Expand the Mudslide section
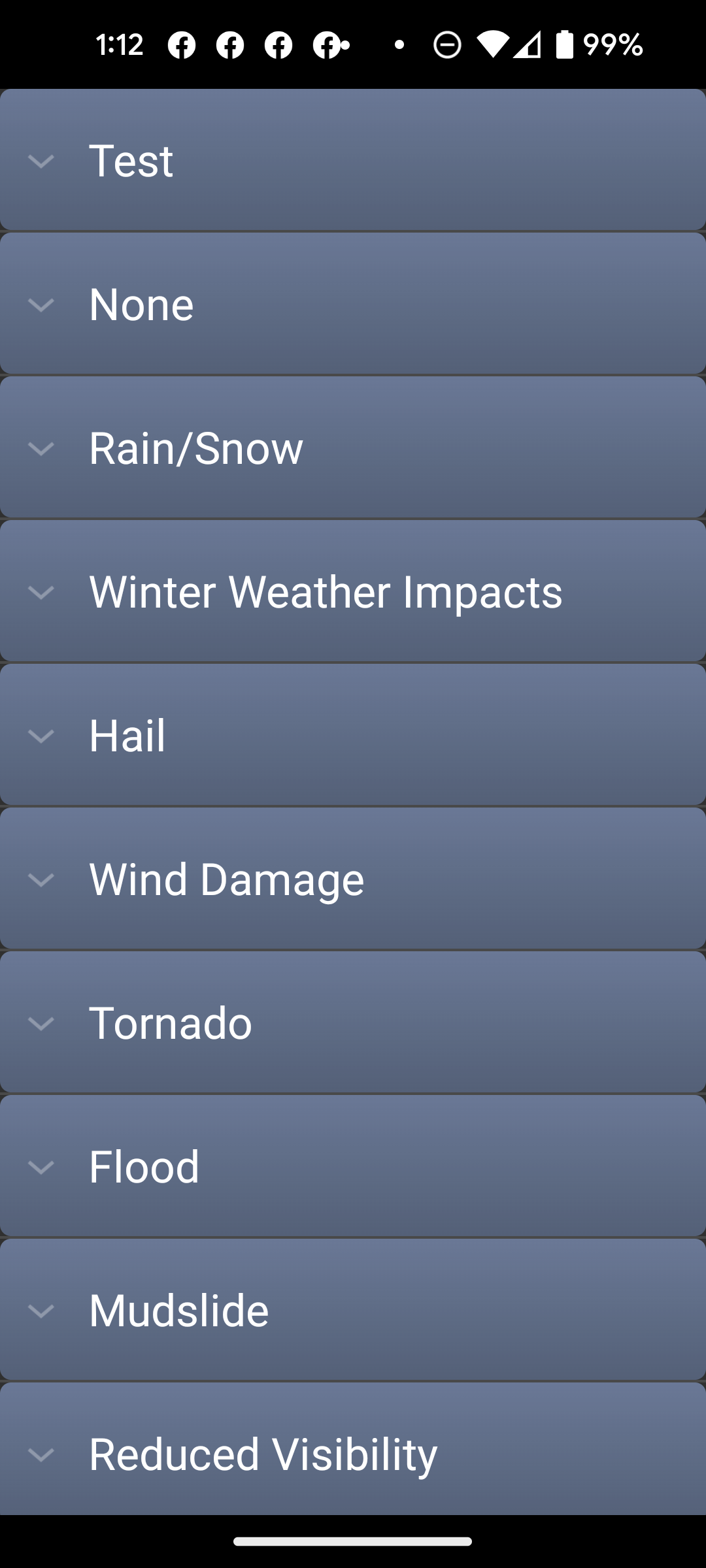The width and height of the screenshot is (706, 1568). coord(353,1310)
